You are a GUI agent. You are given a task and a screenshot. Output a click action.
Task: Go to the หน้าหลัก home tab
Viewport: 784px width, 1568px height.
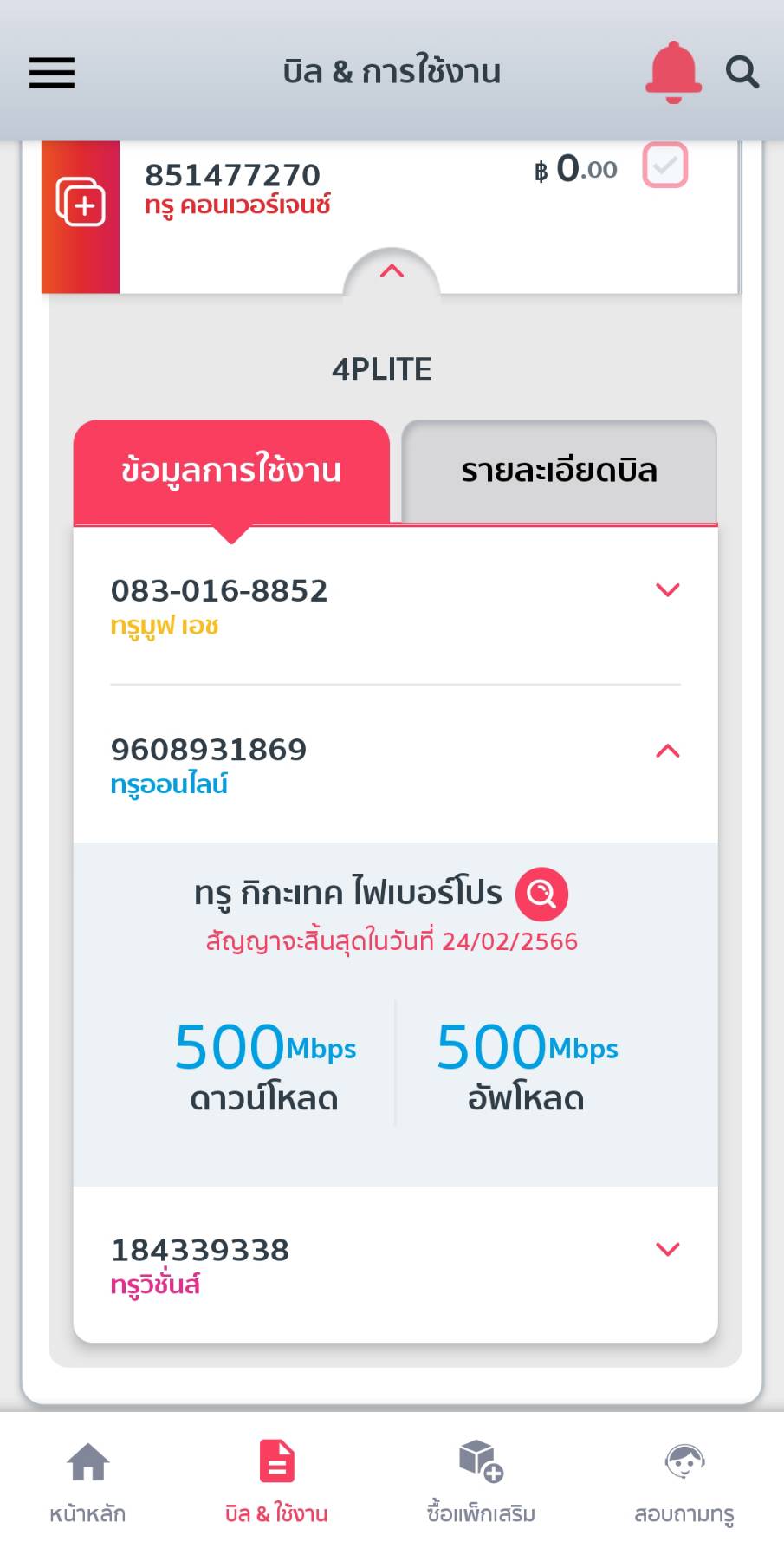pos(87,1482)
